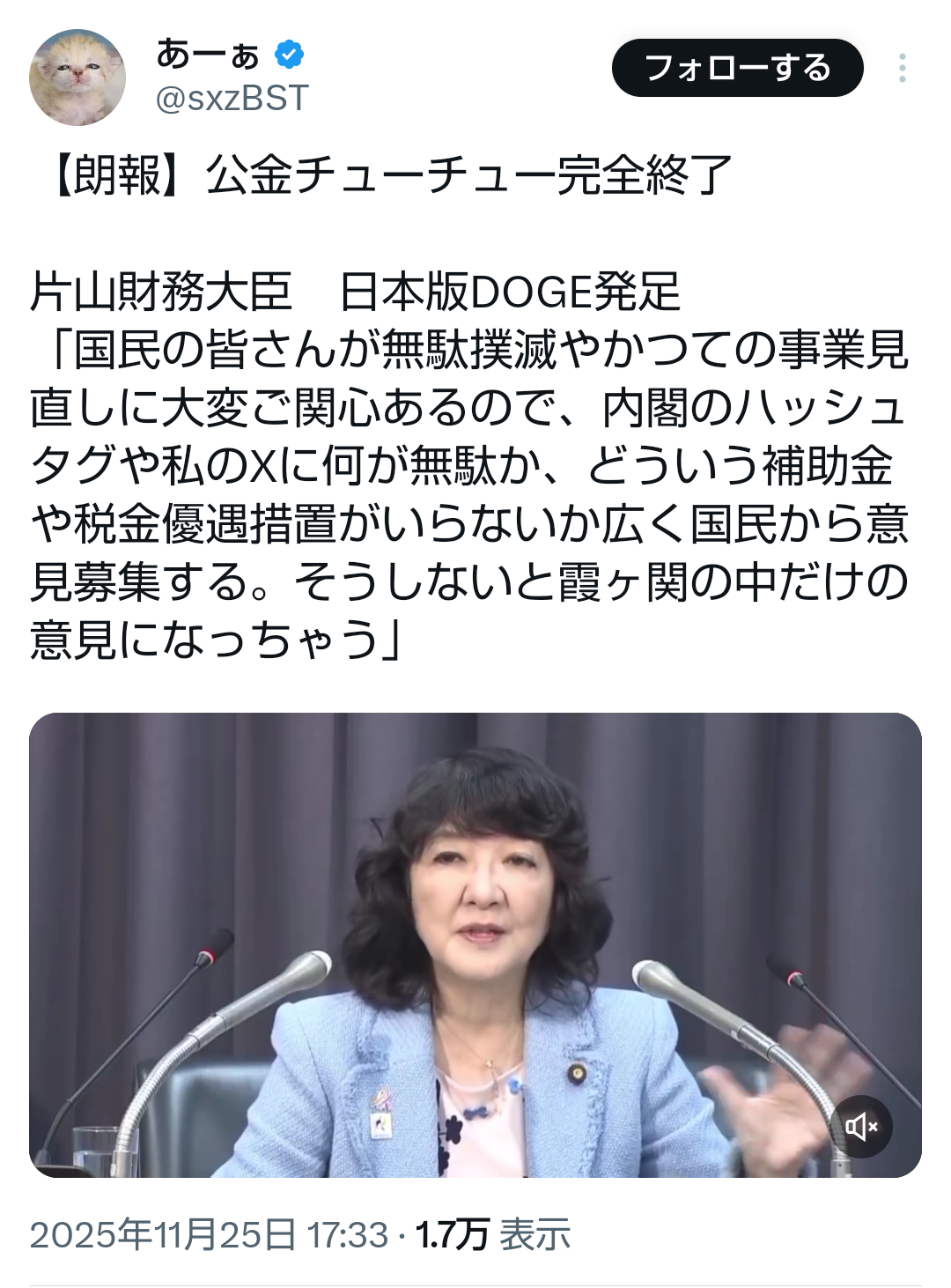
Task: Tap the フォローする follow button
Action: [x=737, y=68]
